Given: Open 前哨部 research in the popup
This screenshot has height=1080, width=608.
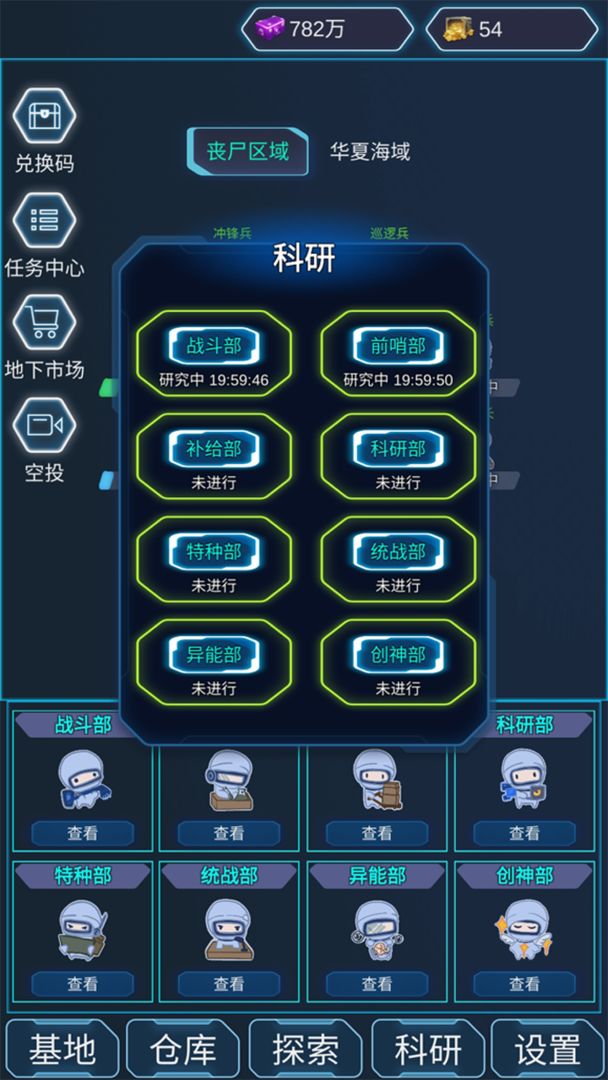Looking at the screenshot, I should pos(397,348).
